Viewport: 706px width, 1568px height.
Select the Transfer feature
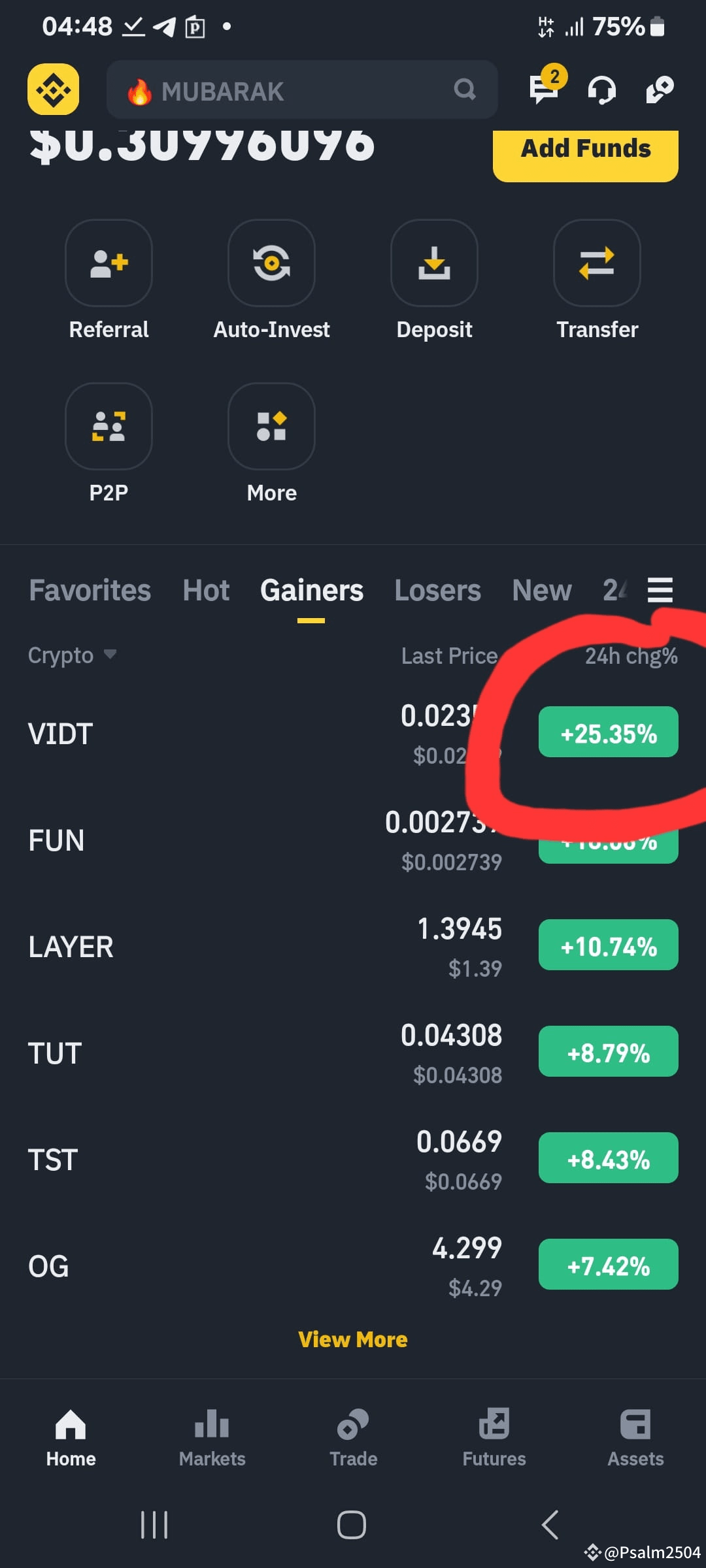[x=596, y=263]
